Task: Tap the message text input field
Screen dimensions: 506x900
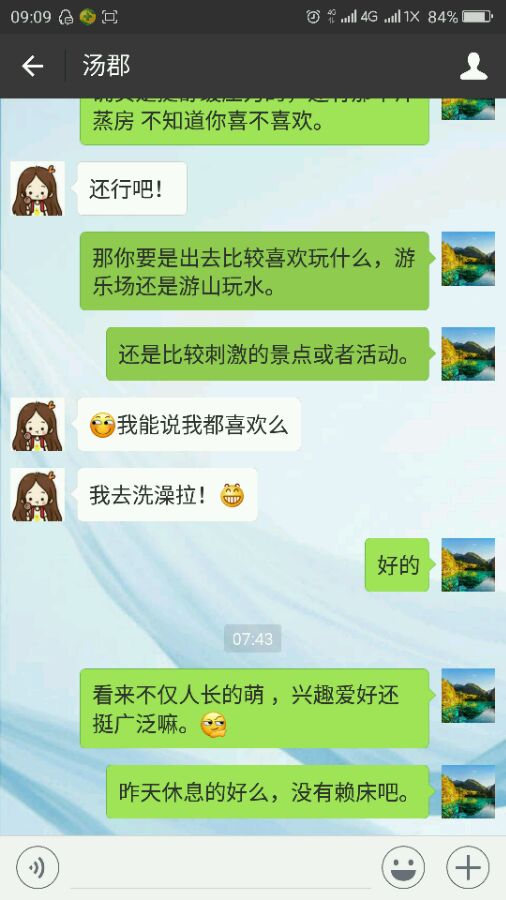Action: tap(220, 868)
